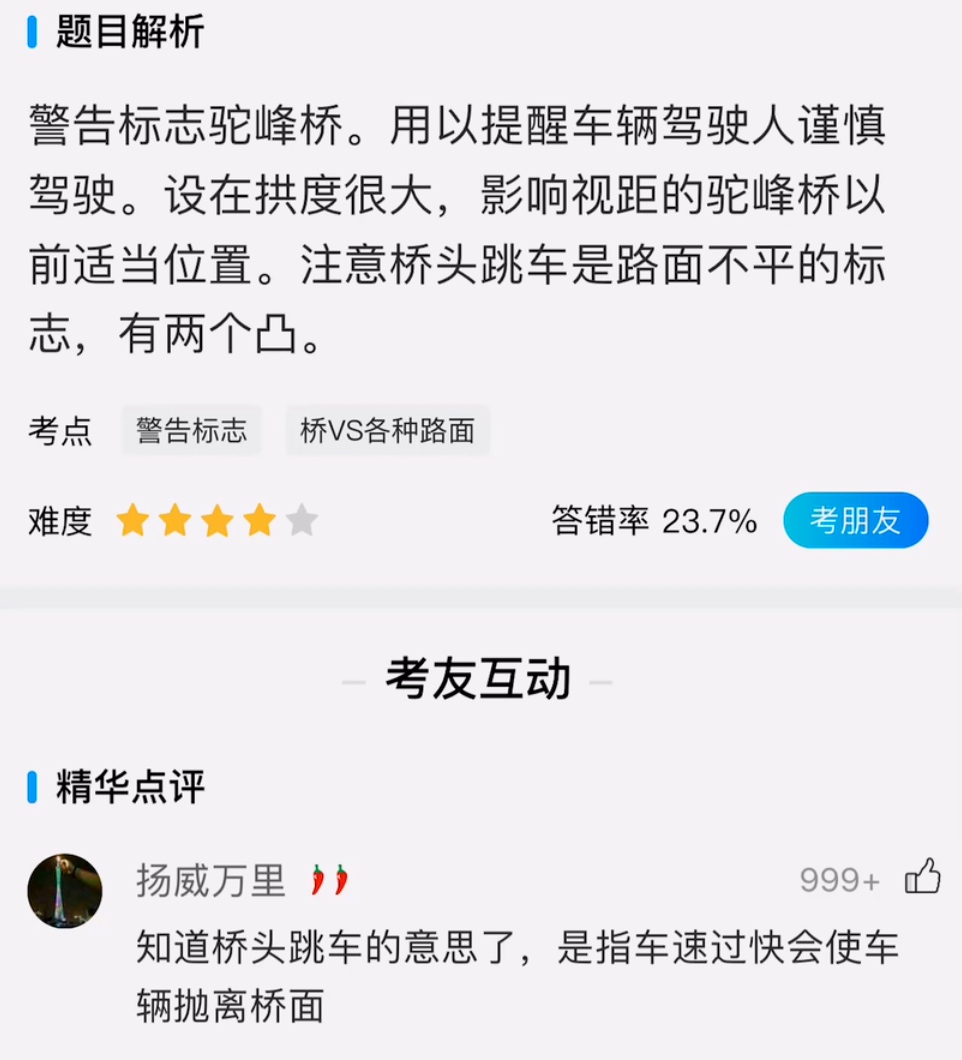Open the 警告标志 topic chip

point(191,431)
